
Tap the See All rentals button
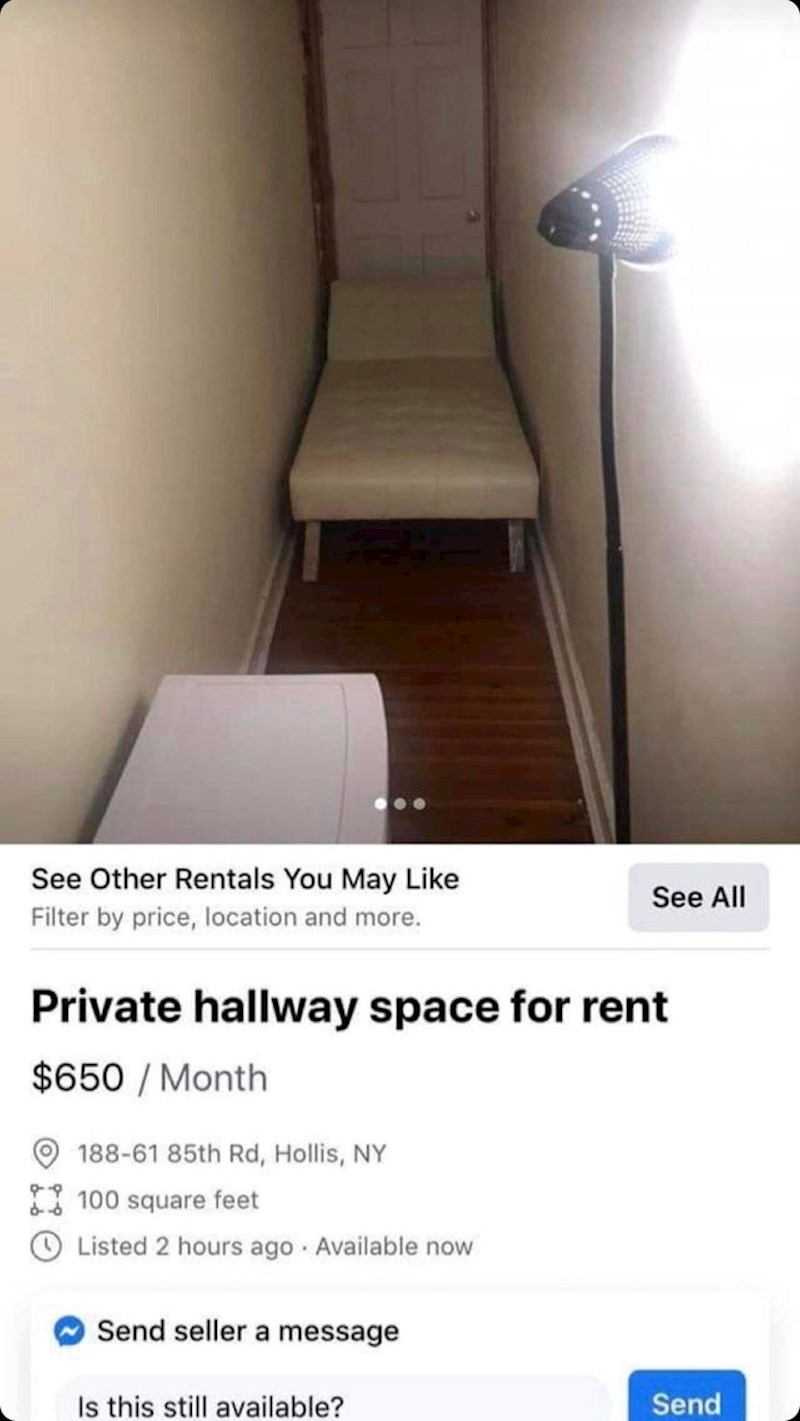698,897
